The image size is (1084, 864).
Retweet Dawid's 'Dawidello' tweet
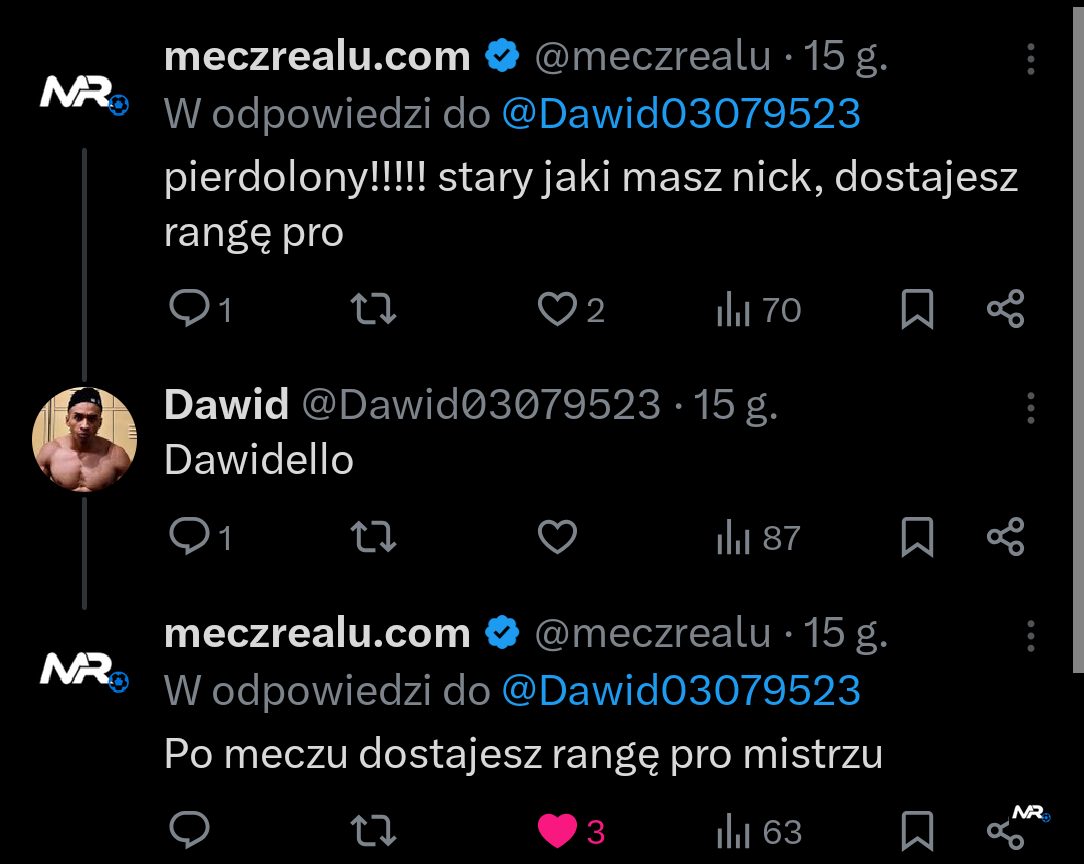pyautogui.click(x=375, y=538)
